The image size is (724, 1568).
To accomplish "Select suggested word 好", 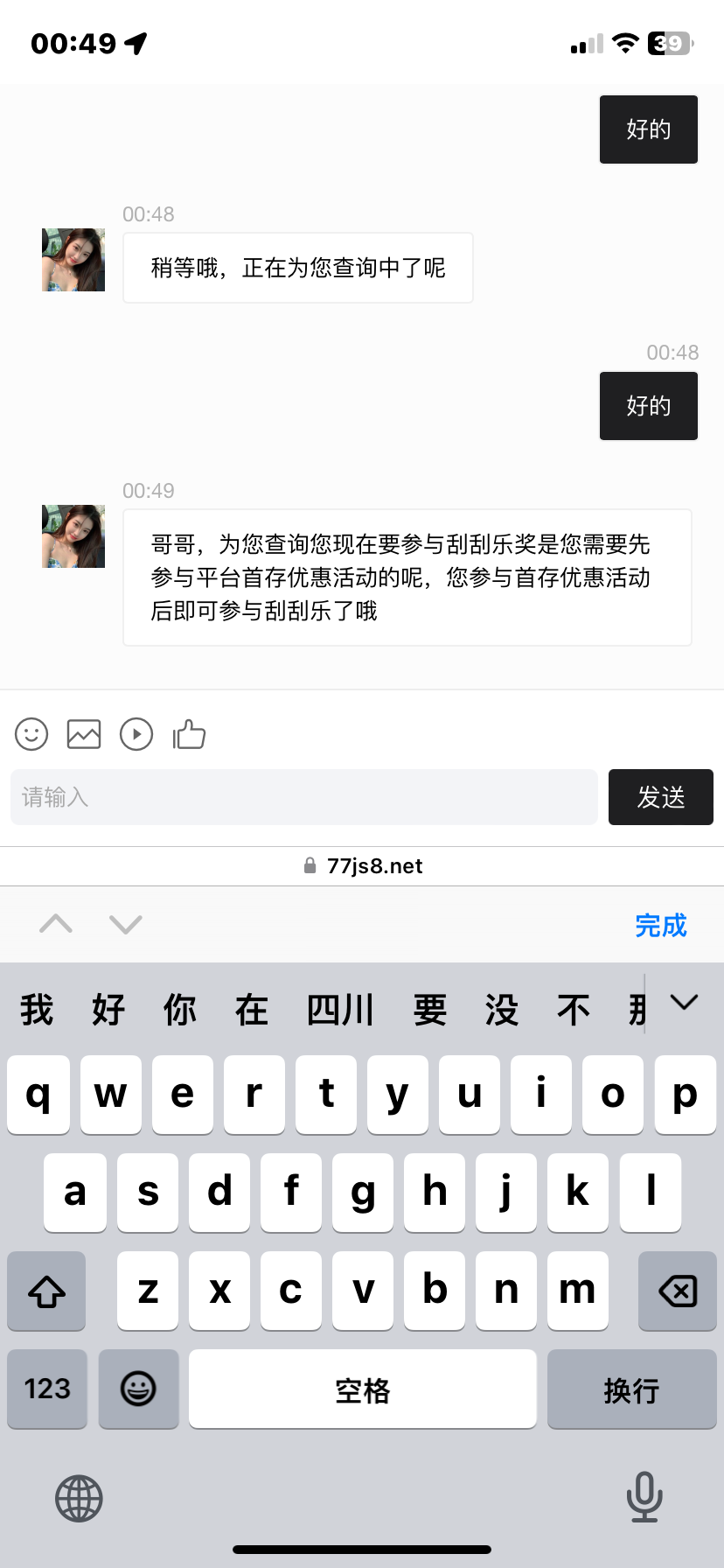I will [x=108, y=1010].
